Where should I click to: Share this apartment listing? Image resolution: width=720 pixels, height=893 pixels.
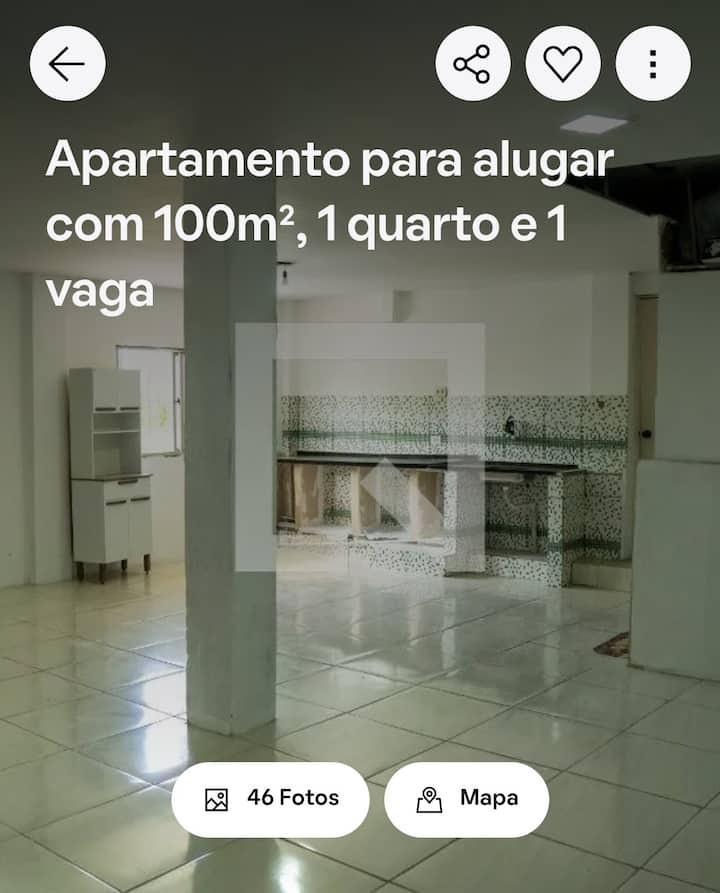click(472, 64)
